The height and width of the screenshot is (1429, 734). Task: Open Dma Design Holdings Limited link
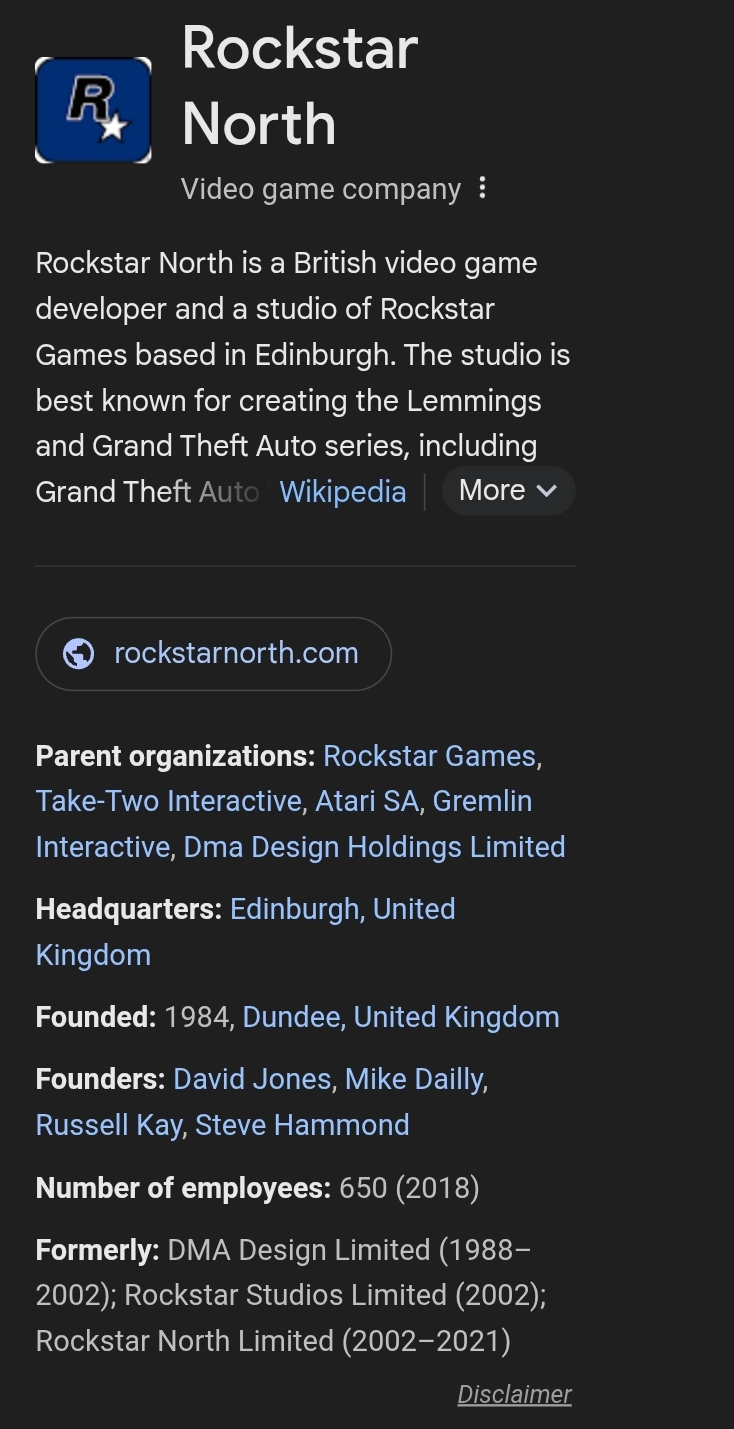coord(374,848)
